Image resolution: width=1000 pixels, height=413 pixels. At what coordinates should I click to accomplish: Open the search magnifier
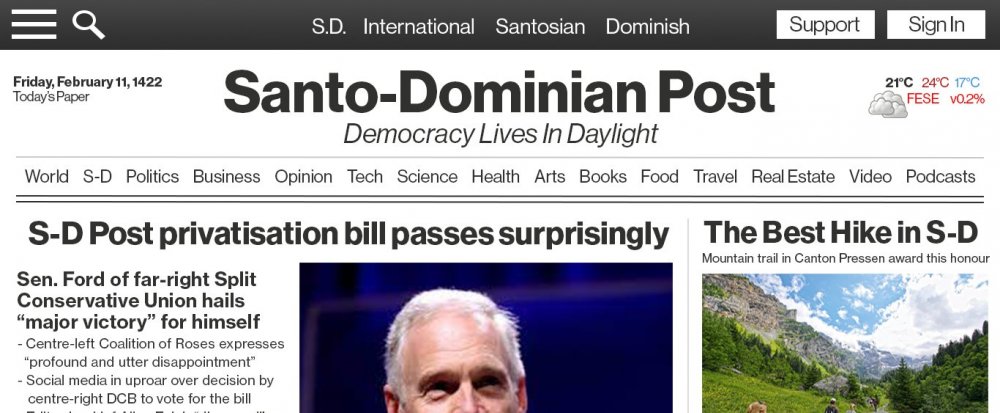89,24
